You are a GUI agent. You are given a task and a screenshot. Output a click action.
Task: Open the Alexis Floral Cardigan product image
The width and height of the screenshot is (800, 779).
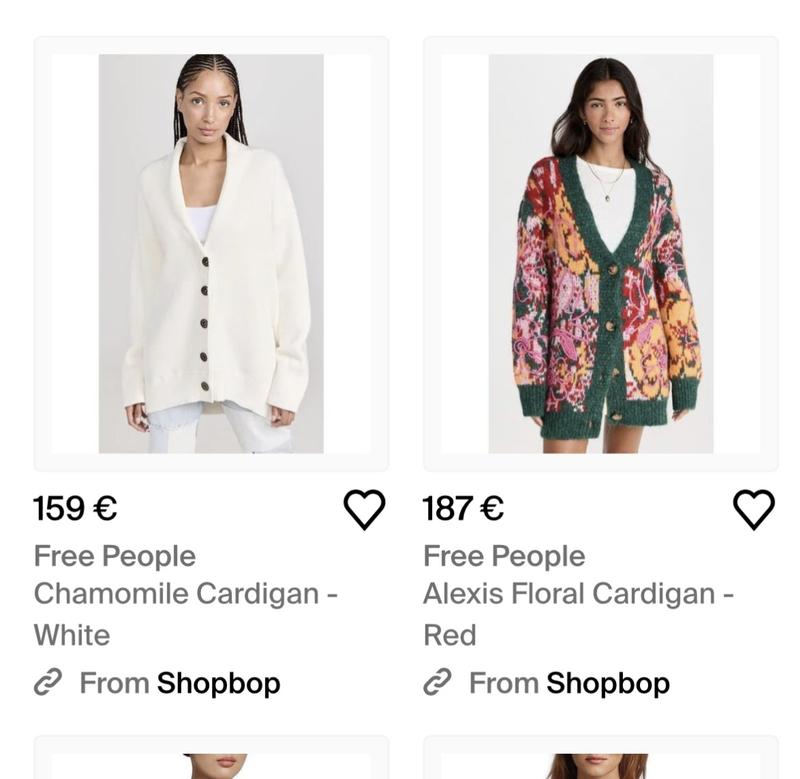(x=601, y=254)
